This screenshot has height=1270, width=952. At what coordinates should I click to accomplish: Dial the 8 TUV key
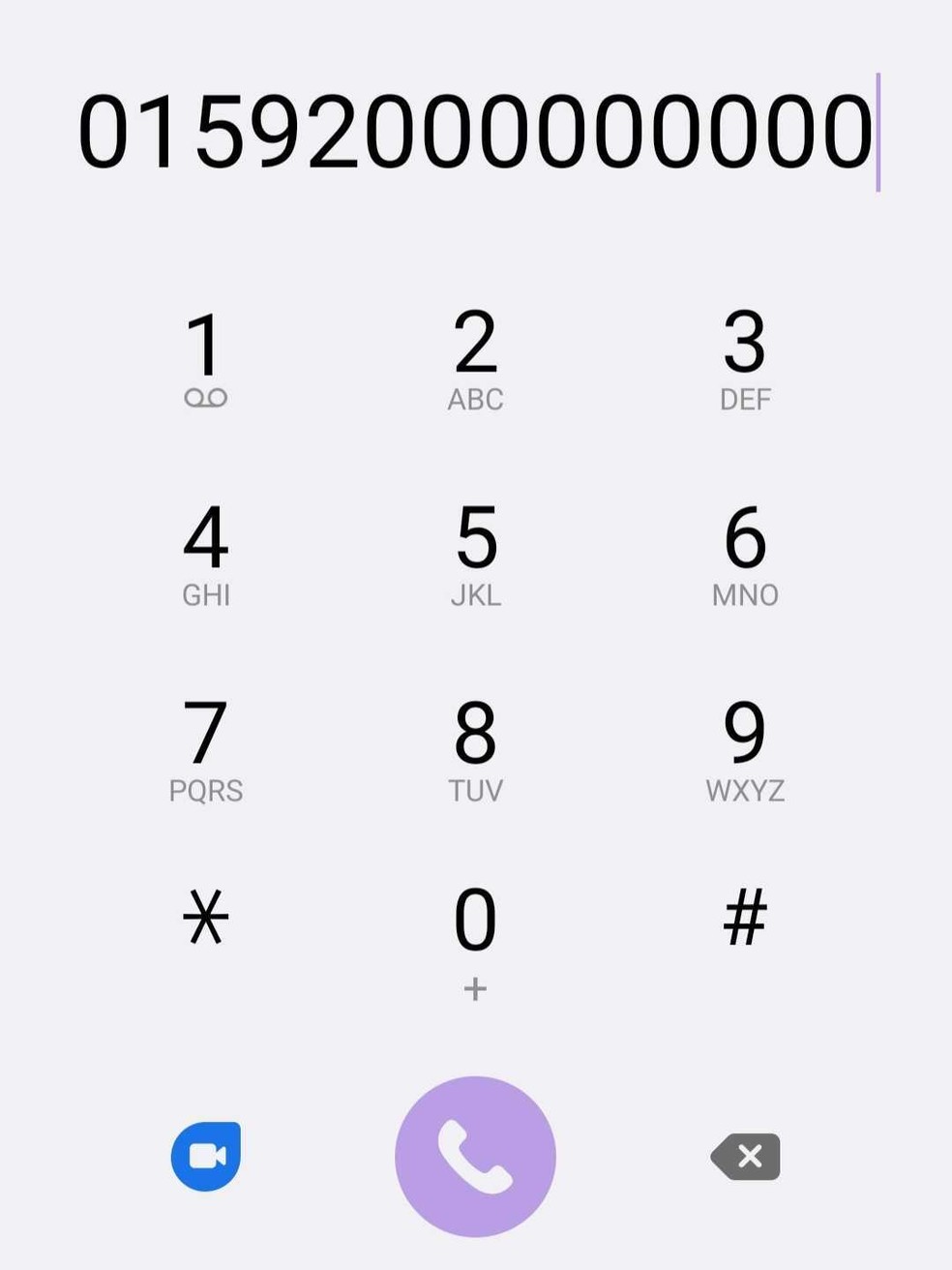click(475, 749)
